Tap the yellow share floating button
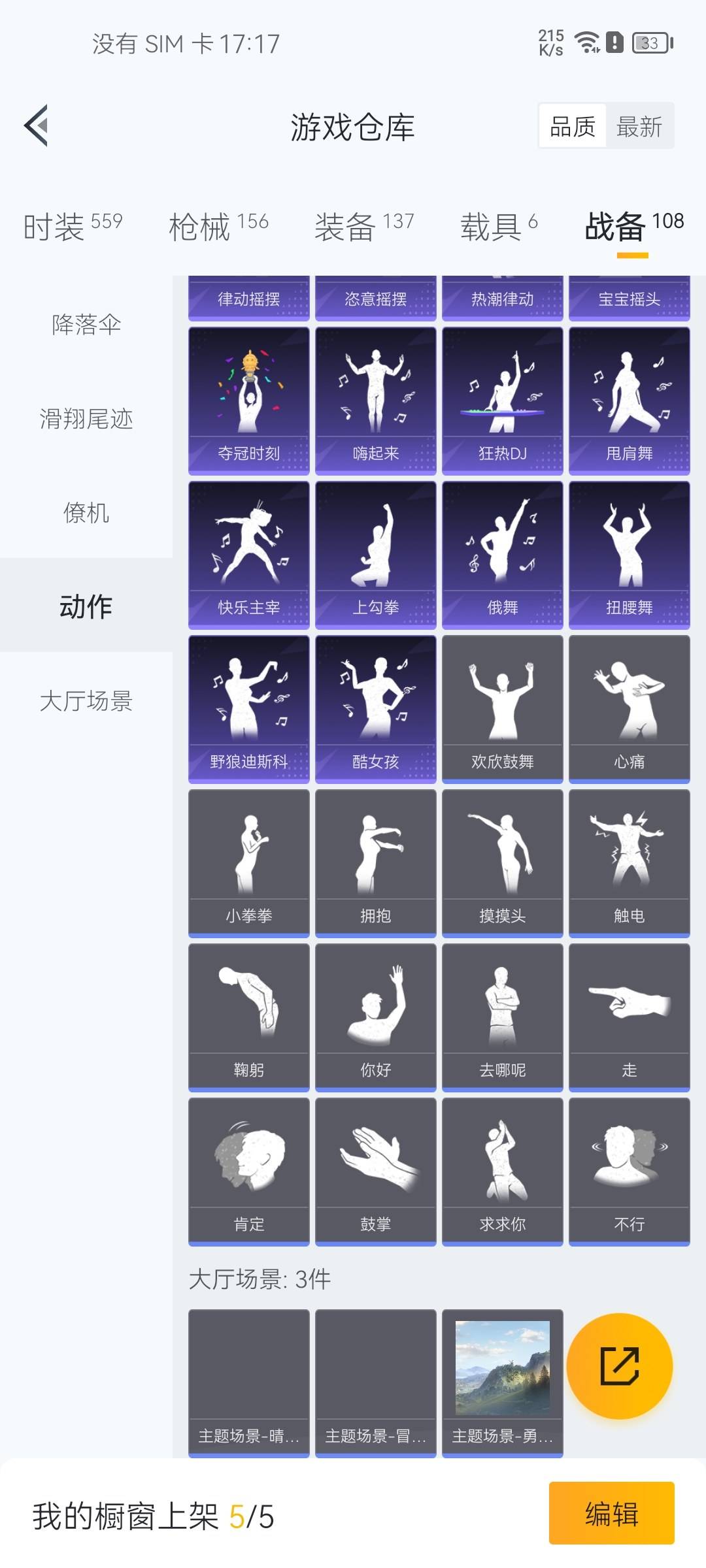 click(620, 1366)
